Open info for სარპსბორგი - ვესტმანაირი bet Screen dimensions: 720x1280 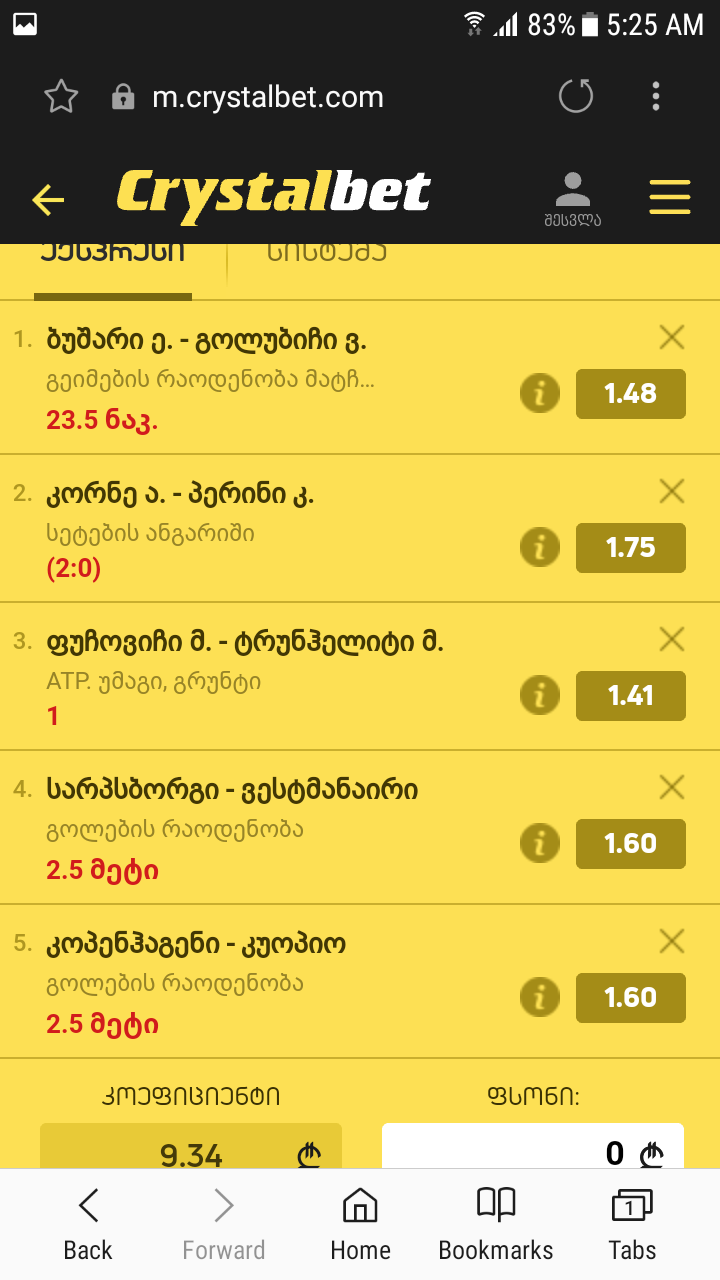pyautogui.click(x=540, y=843)
